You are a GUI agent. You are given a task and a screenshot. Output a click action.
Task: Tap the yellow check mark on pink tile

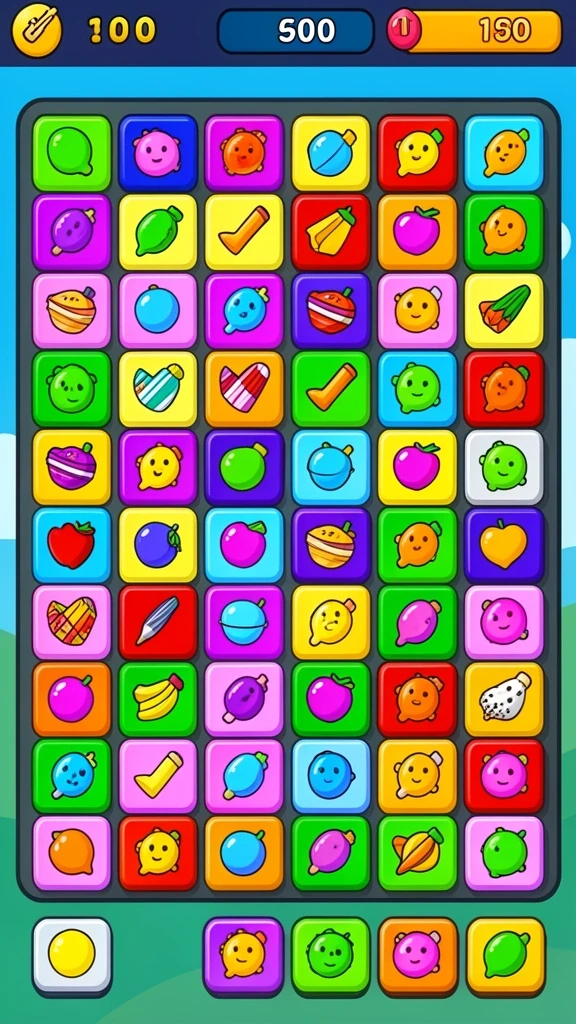pyautogui.click(x=157, y=776)
